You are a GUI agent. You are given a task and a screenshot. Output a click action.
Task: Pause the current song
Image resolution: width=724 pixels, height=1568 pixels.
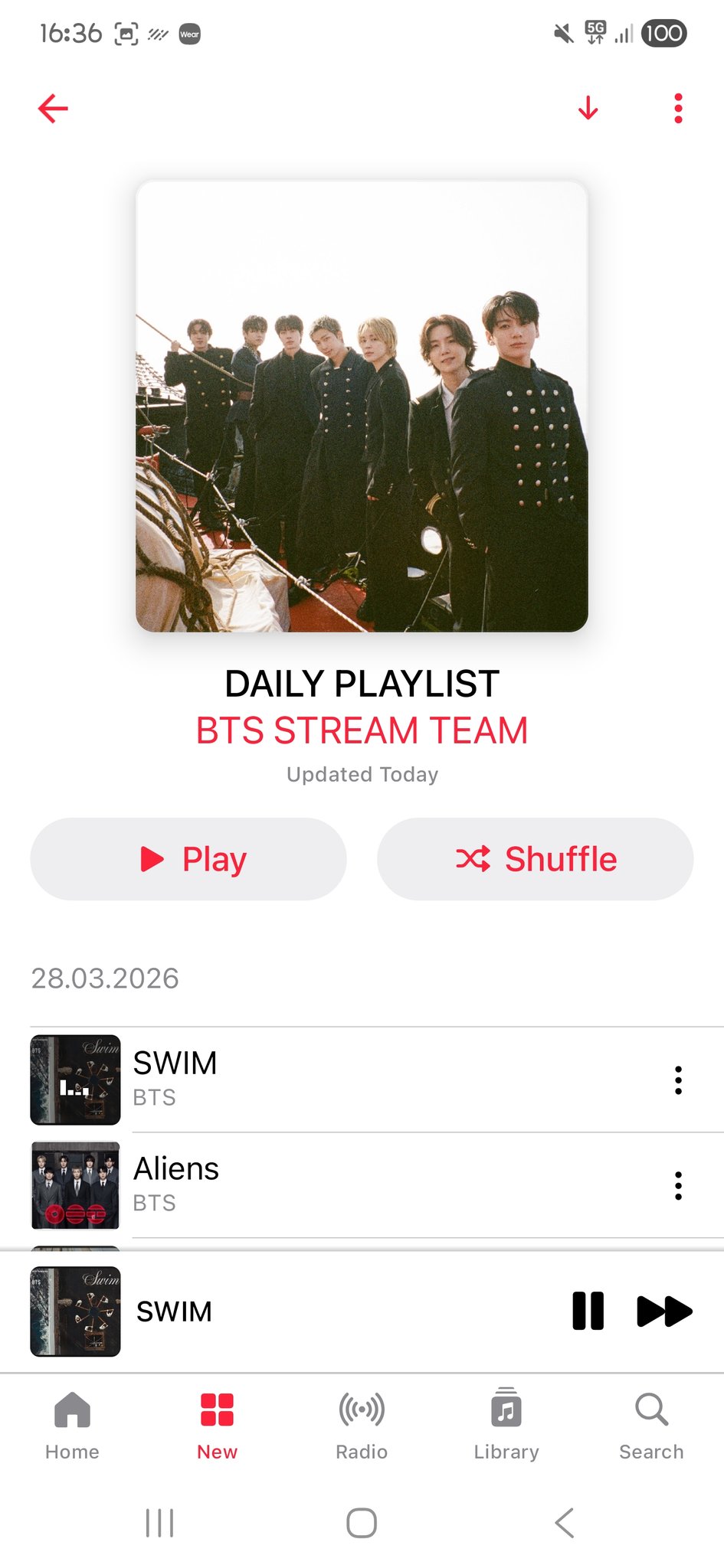588,1311
